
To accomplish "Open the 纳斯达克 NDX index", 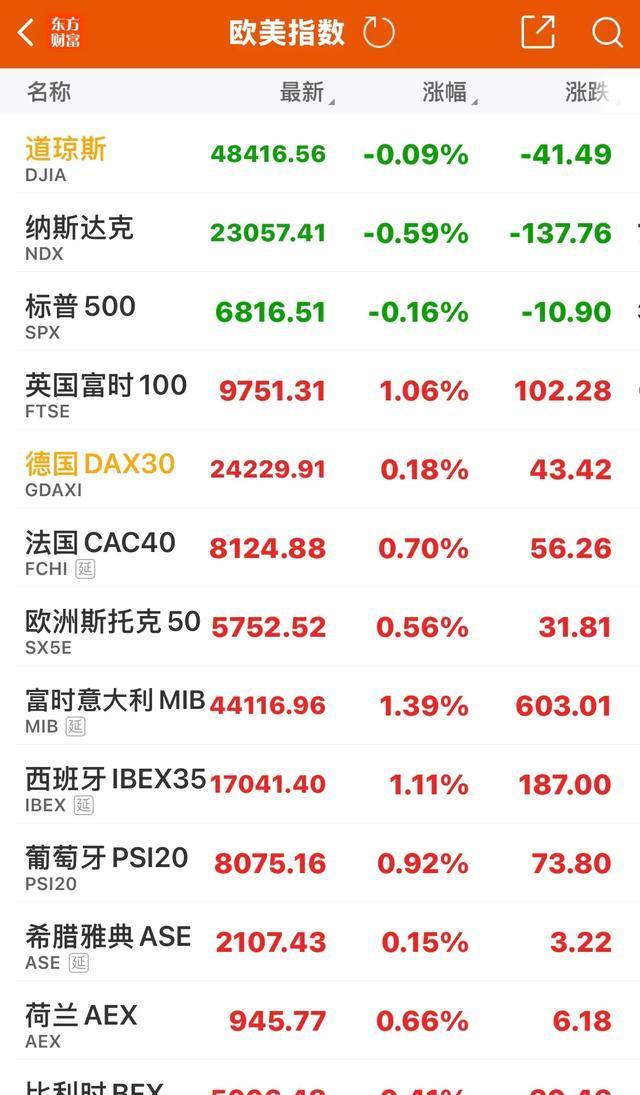I will [80, 238].
